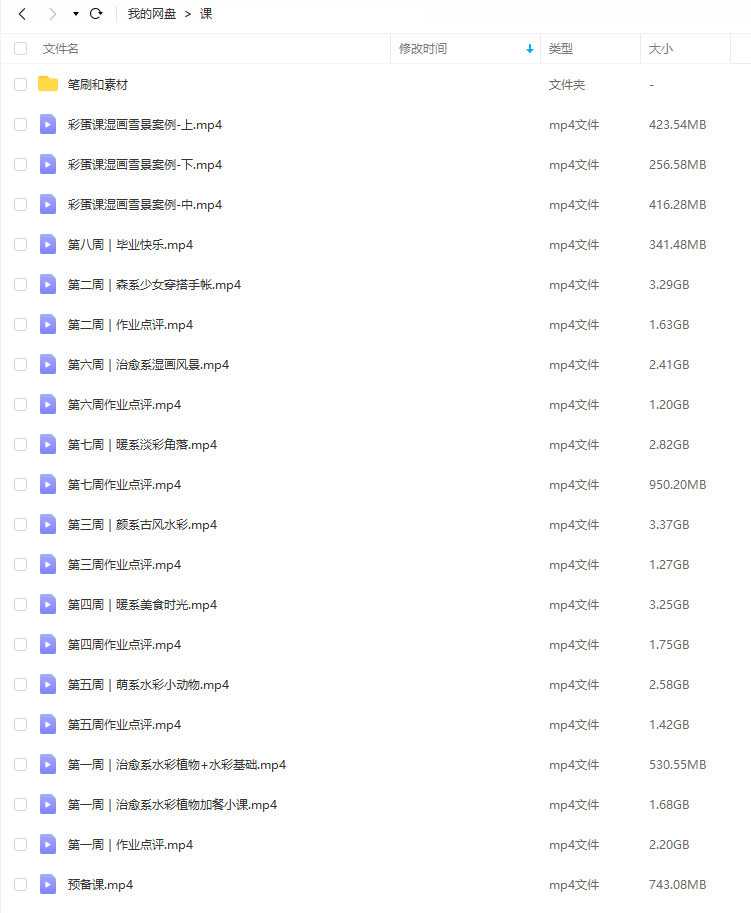Play 第六周|治愈系湿画风景.mp4
751x913 pixels.
pyautogui.click(x=148, y=365)
